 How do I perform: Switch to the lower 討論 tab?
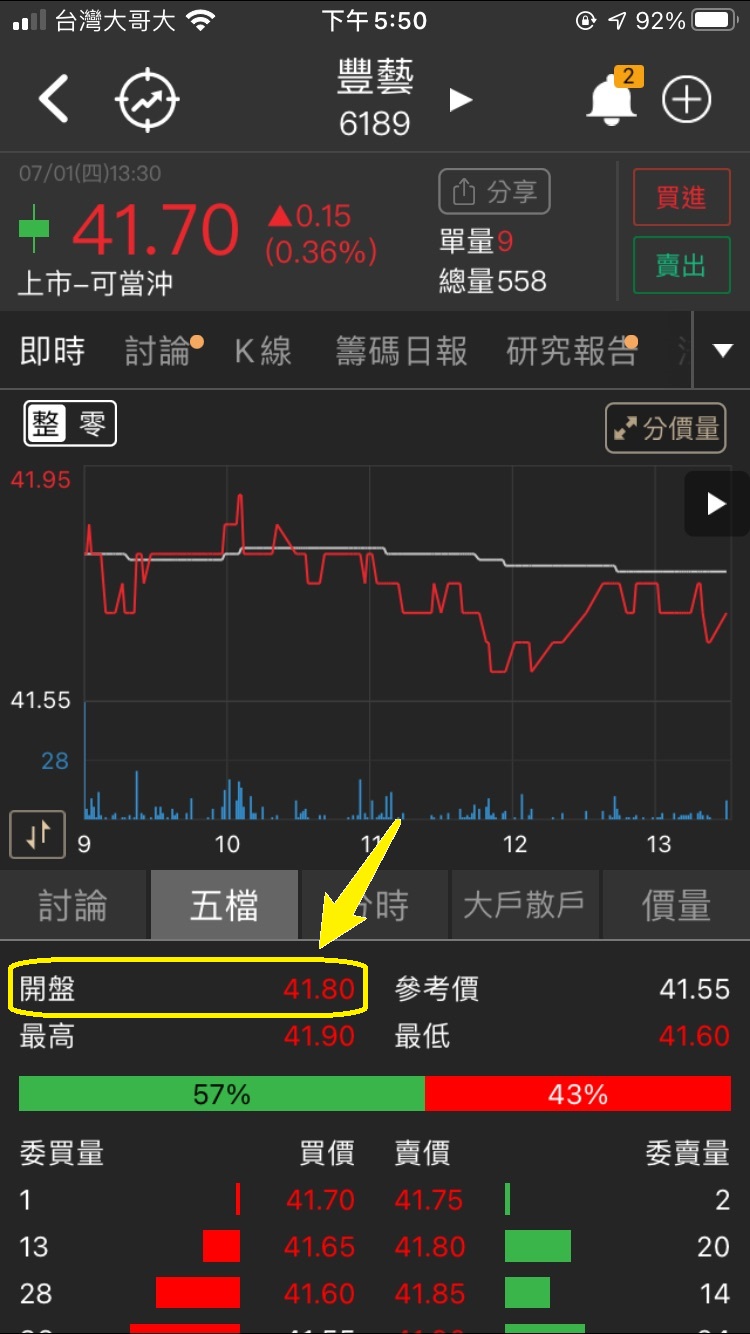point(73,905)
